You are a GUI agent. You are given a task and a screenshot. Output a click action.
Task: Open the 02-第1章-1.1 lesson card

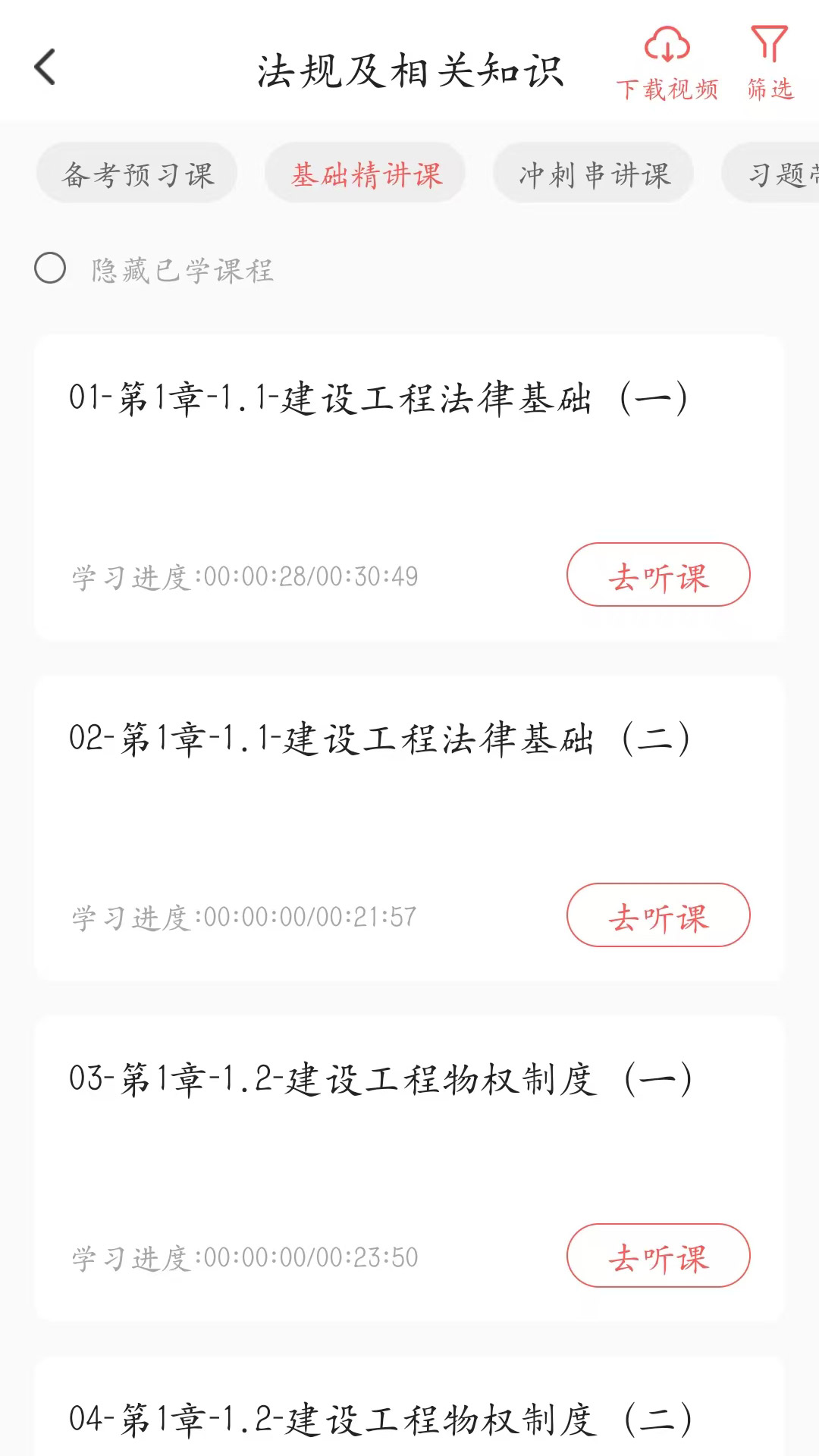pyautogui.click(x=409, y=829)
